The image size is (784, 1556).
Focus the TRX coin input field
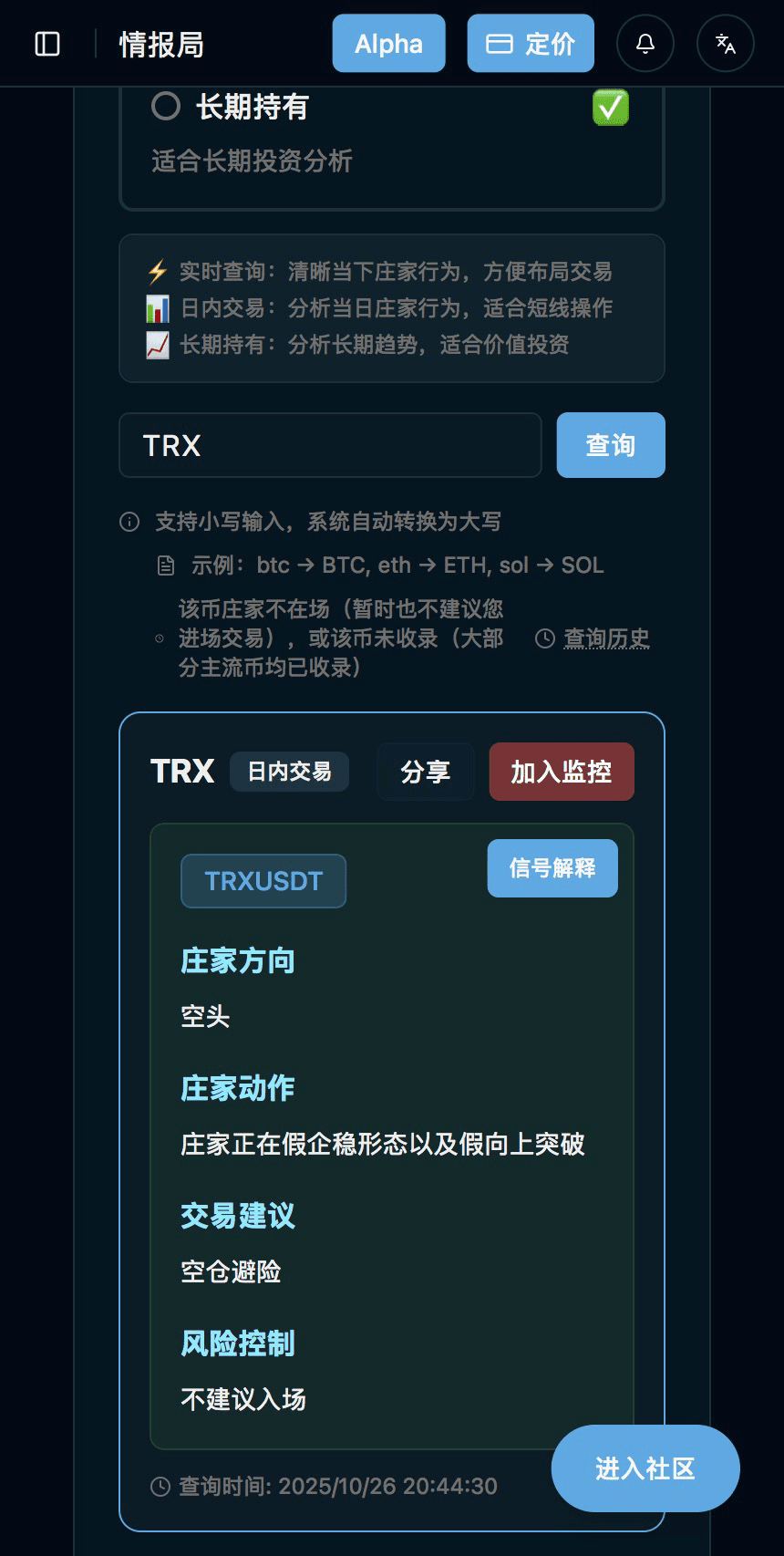click(330, 445)
